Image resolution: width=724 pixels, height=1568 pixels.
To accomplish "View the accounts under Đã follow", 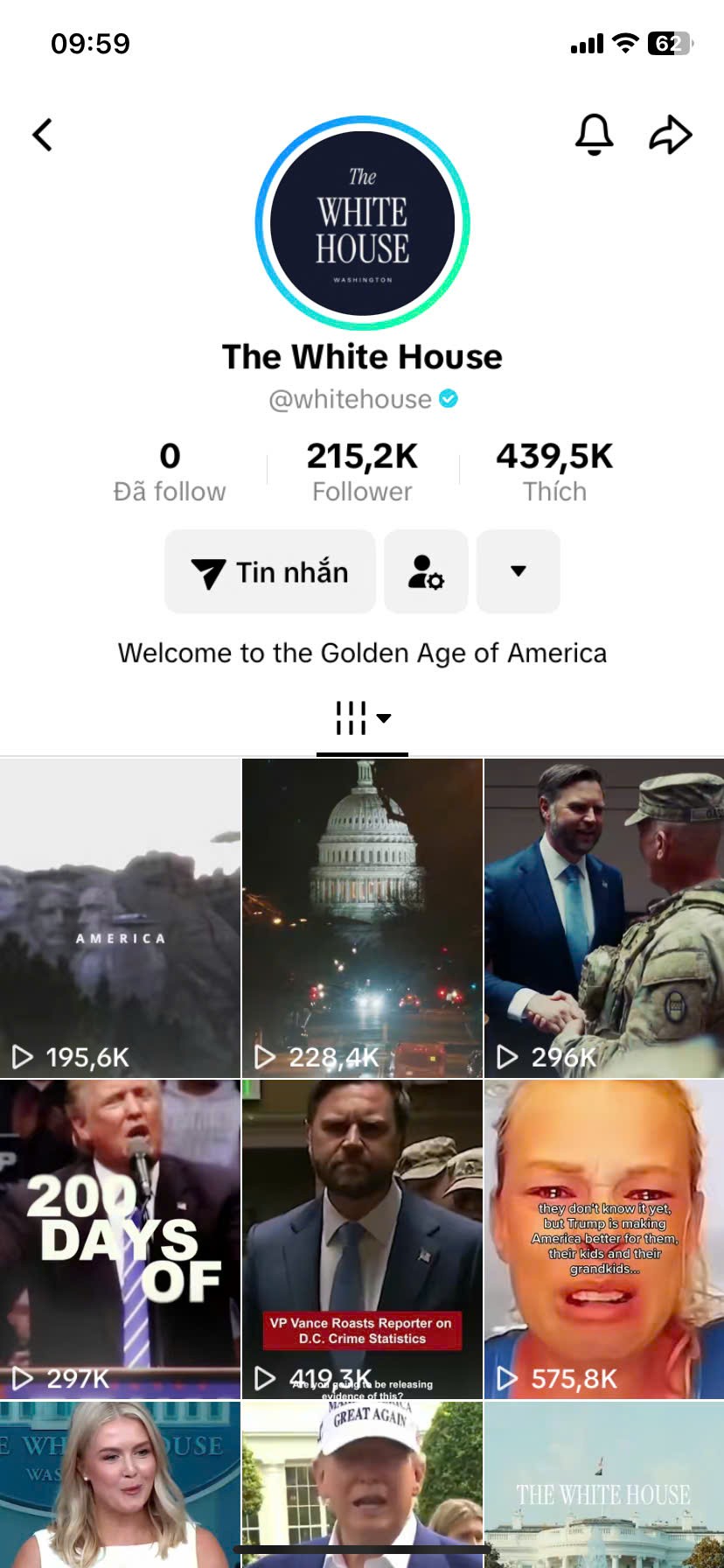I will pos(170,472).
